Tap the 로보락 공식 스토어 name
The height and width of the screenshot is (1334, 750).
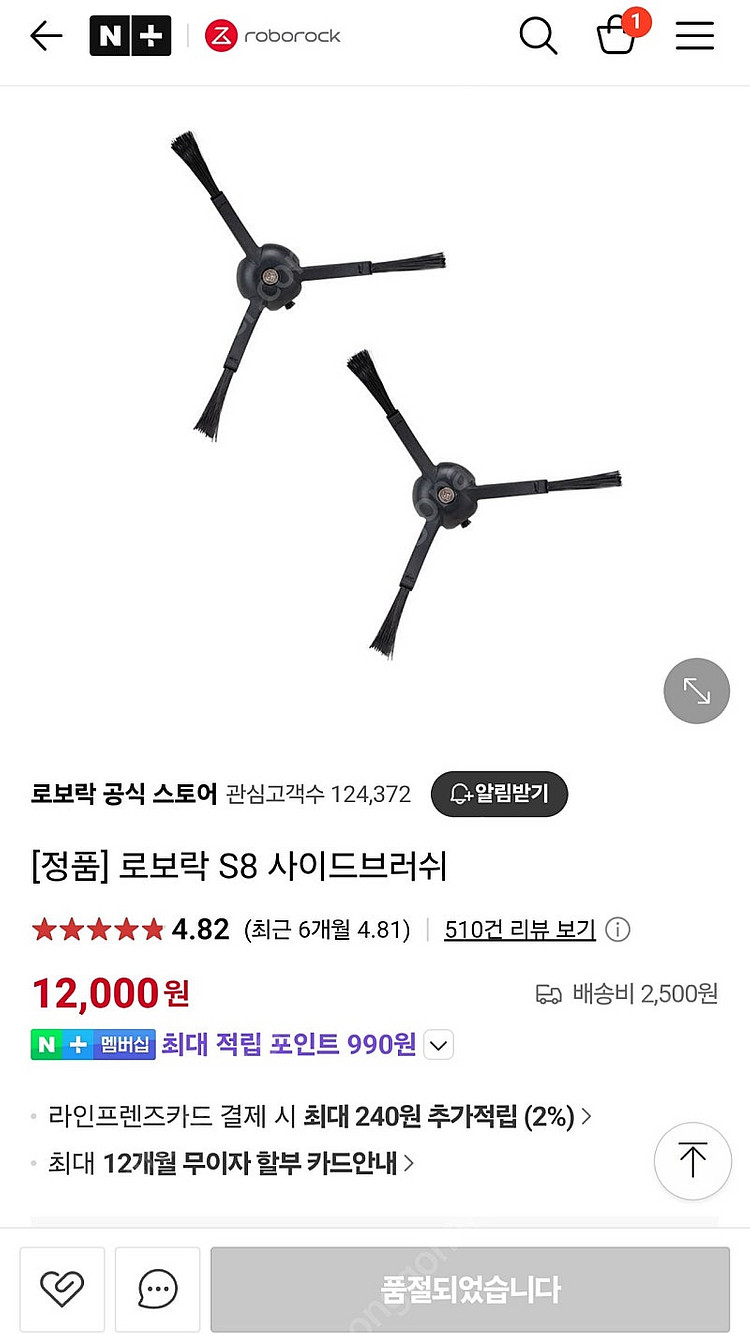tap(124, 794)
